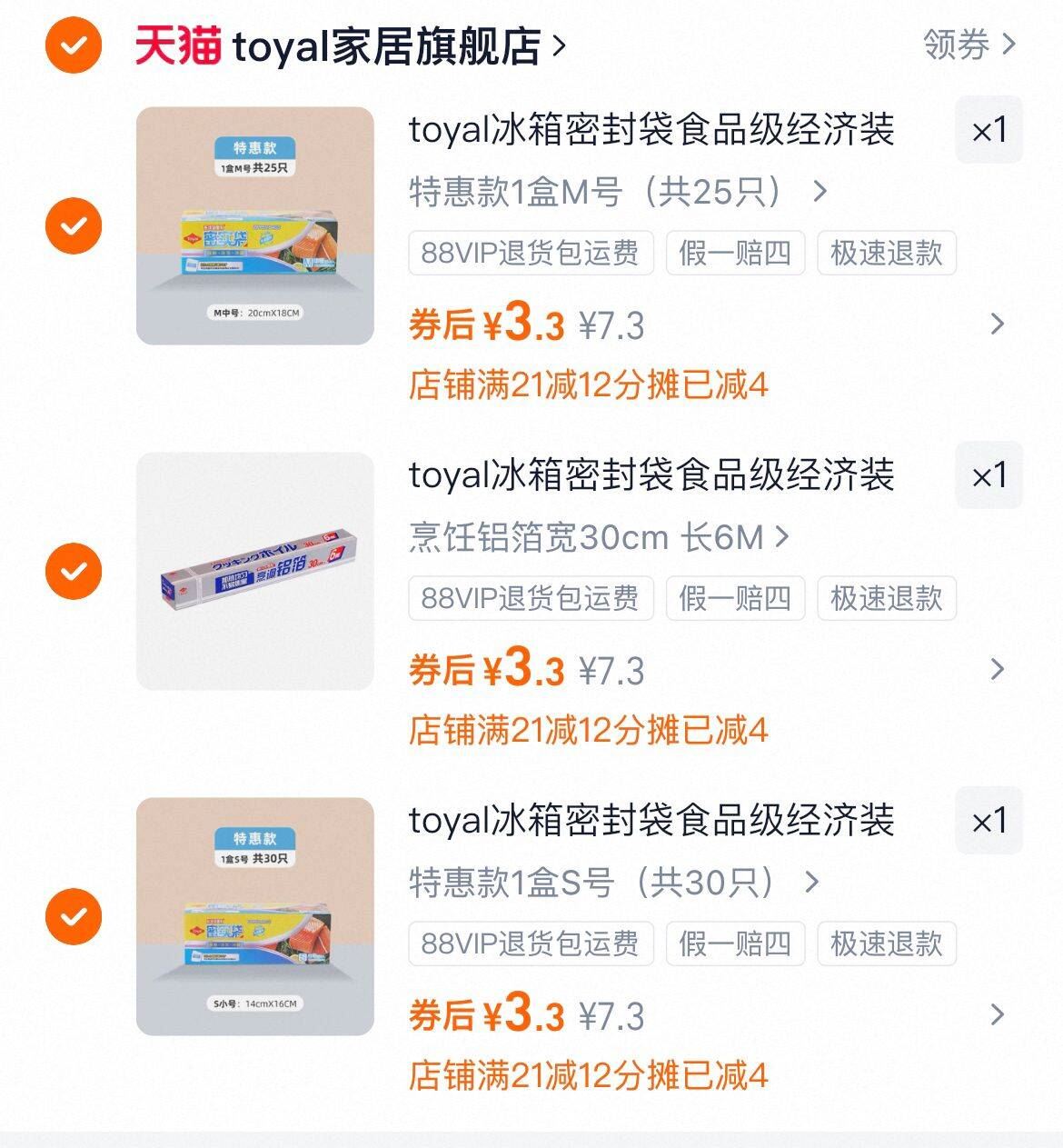Screen dimensions: 1063x1148
Task: Toggle selection of the M号 sealed bag item
Action: (x=72, y=223)
